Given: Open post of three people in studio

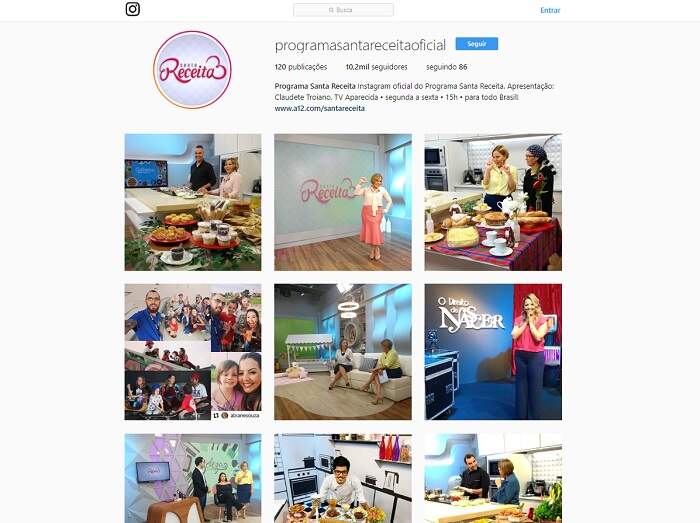Looking at the screenshot, I should (192, 478).
